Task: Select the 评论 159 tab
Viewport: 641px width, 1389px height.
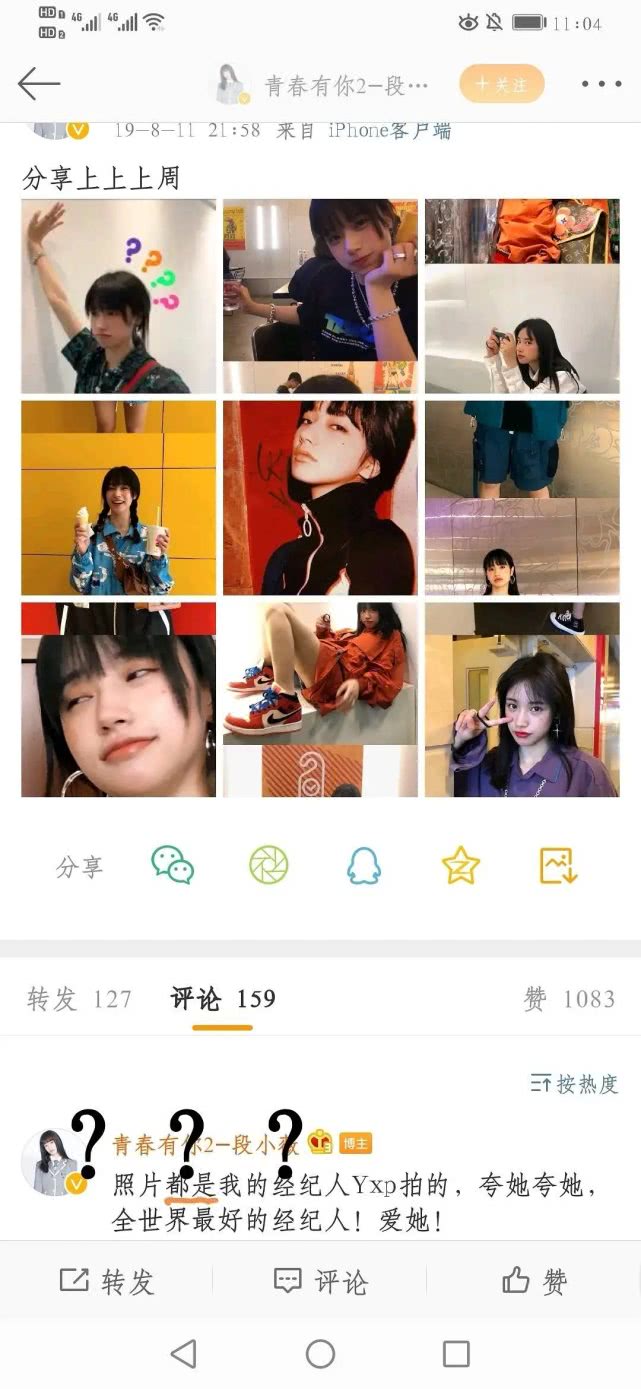Action: 223,999
